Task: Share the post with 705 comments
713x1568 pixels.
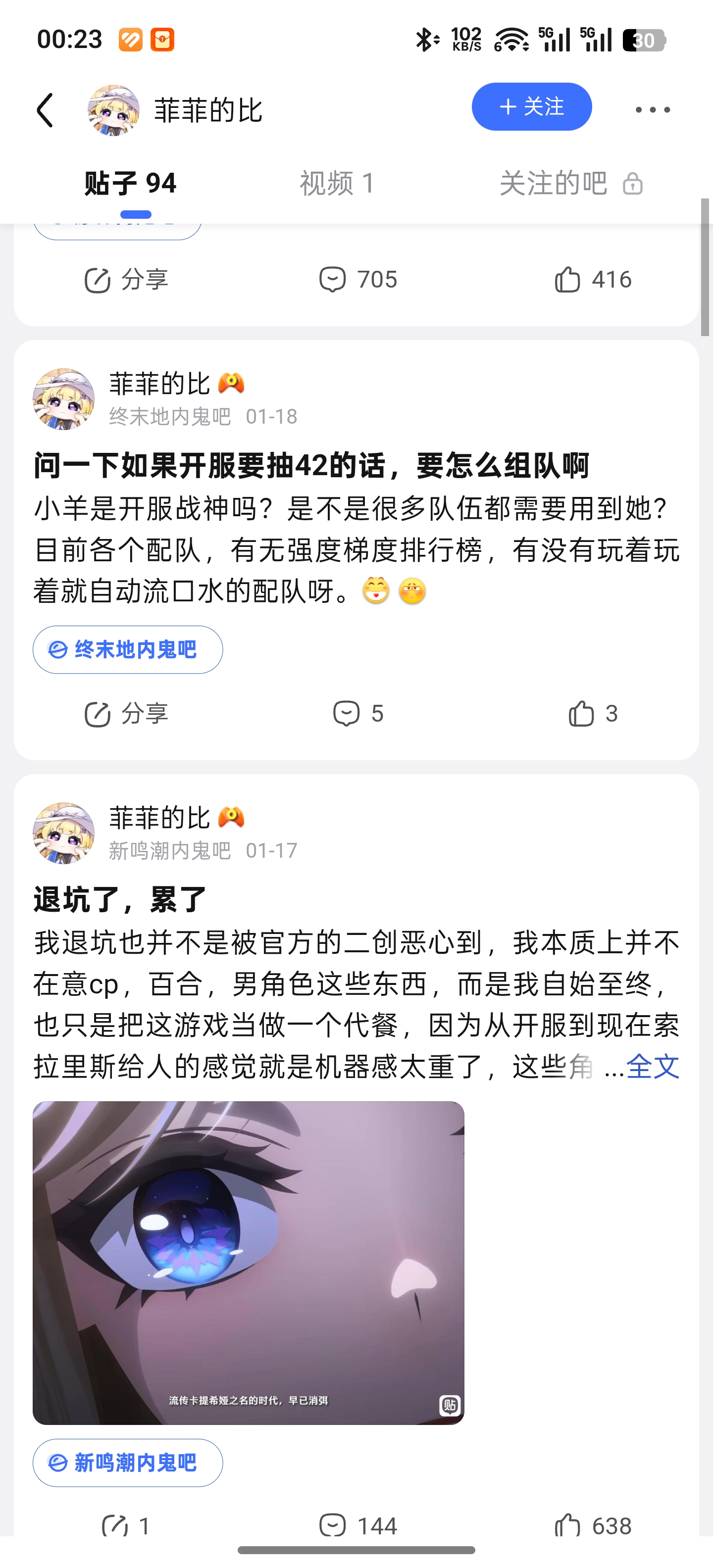Action: pos(126,280)
